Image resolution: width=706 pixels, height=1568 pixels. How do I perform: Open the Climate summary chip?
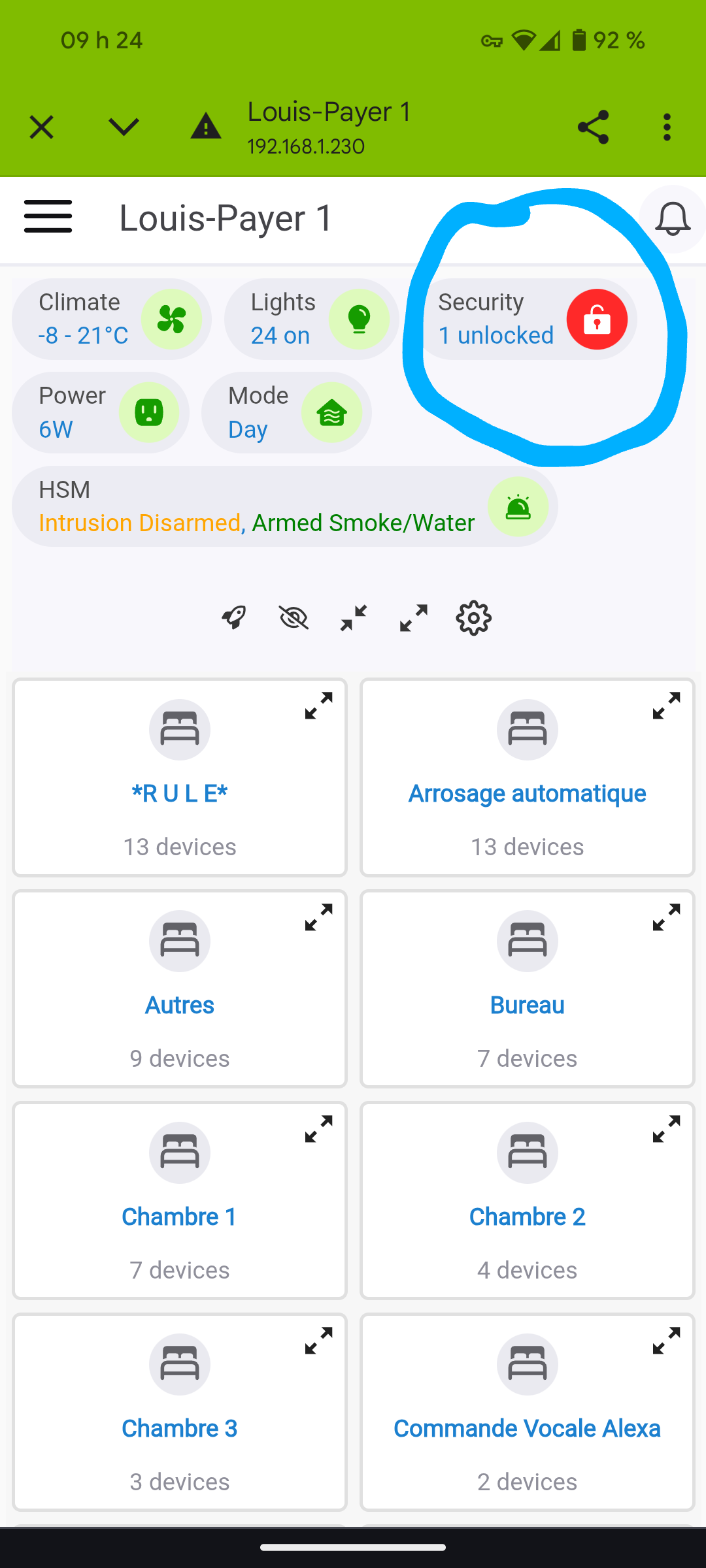coord(112,319)
